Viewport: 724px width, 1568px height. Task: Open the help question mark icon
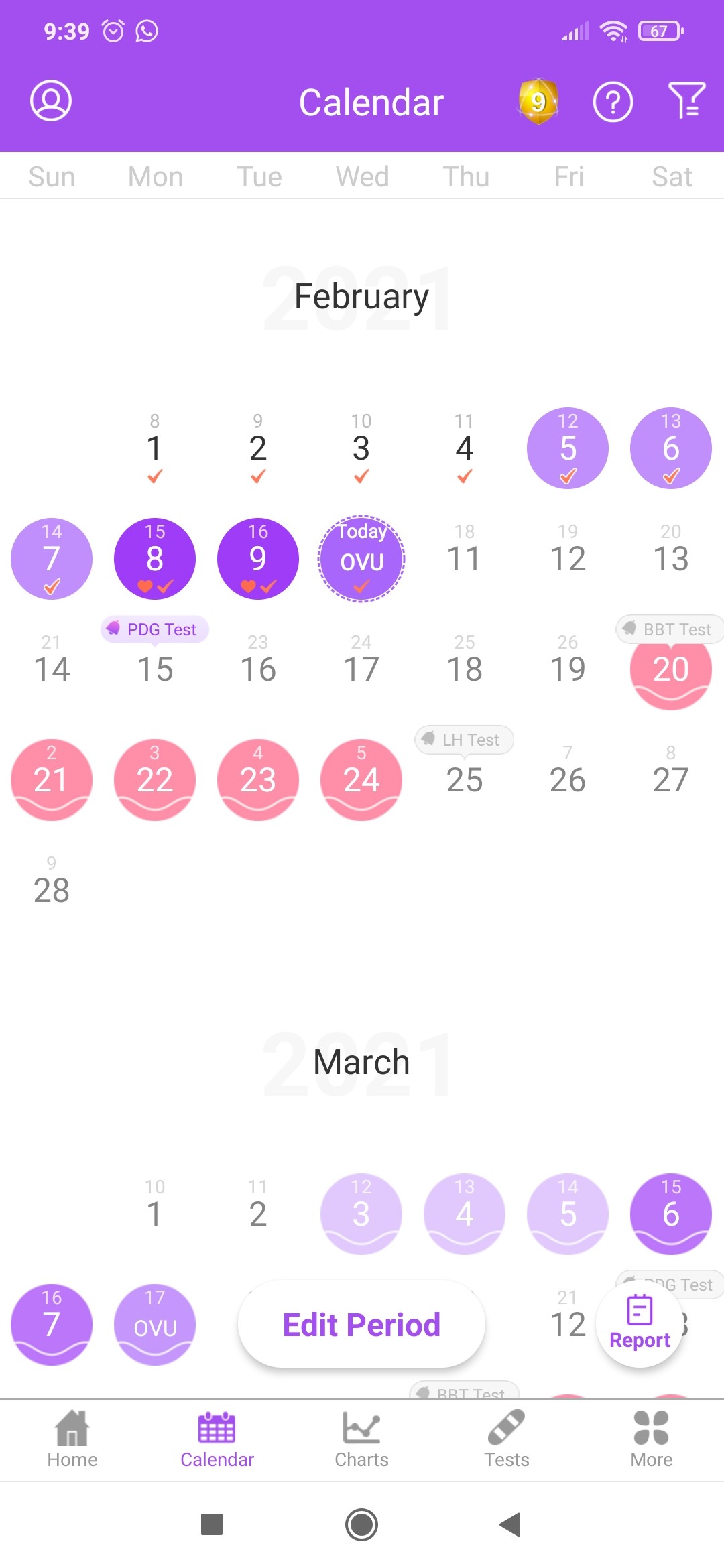pyautogui.click(x=613, y=102)
